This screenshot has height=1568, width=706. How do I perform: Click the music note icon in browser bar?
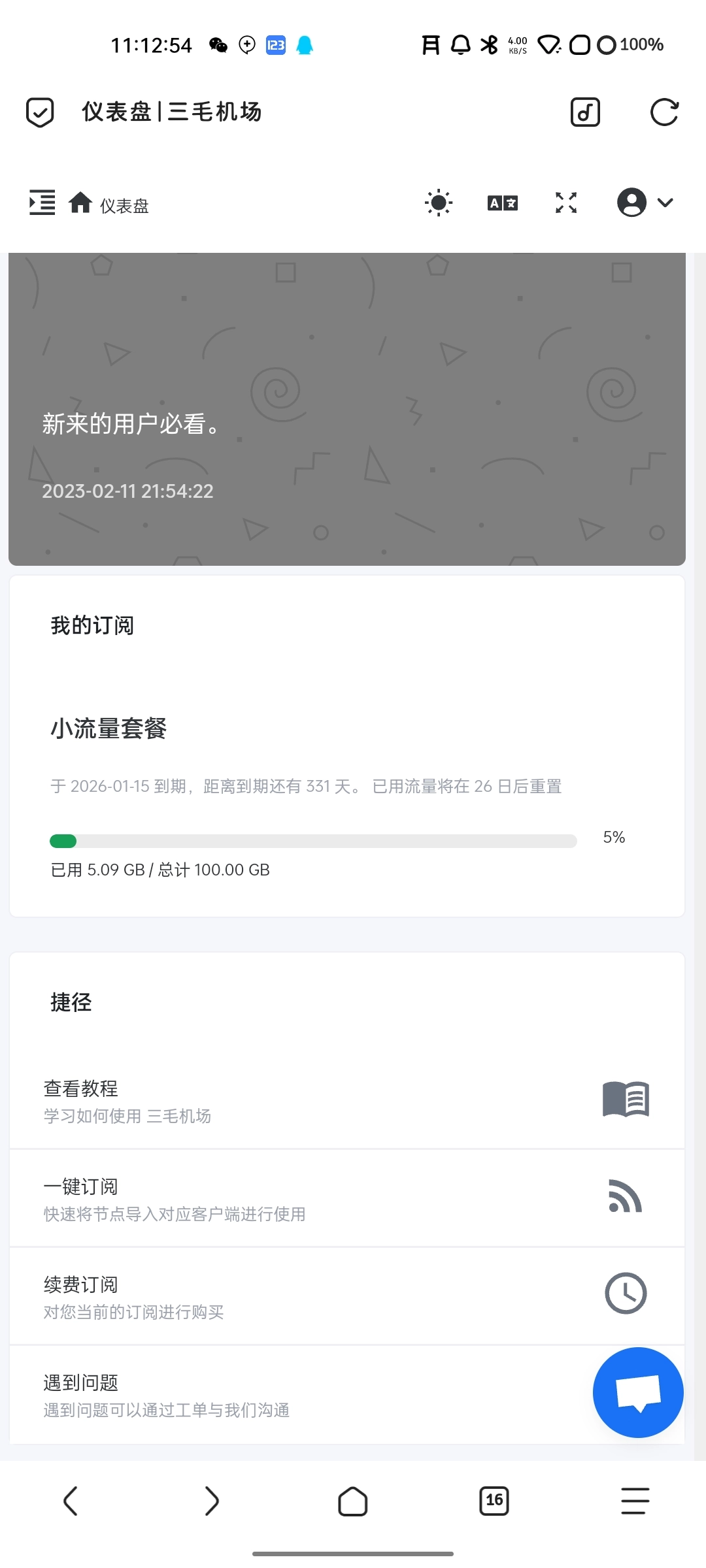click(584, 112)
